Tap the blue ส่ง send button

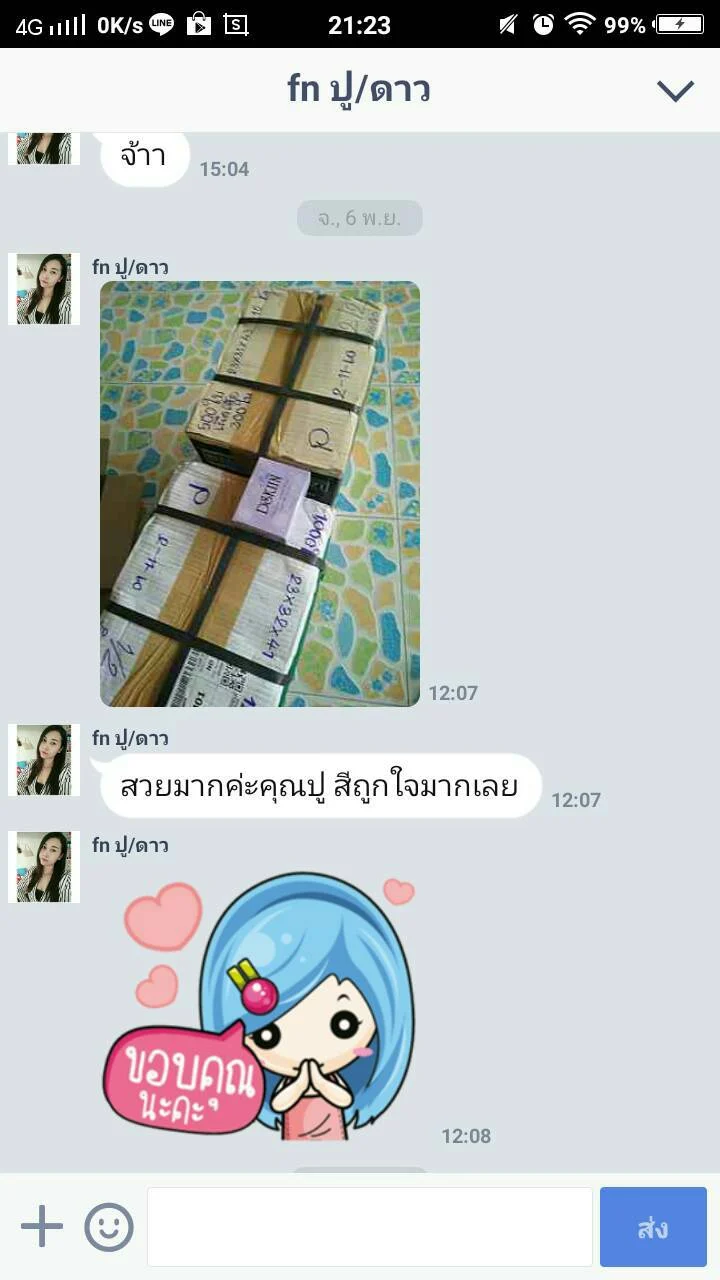tap(653, 1227)
